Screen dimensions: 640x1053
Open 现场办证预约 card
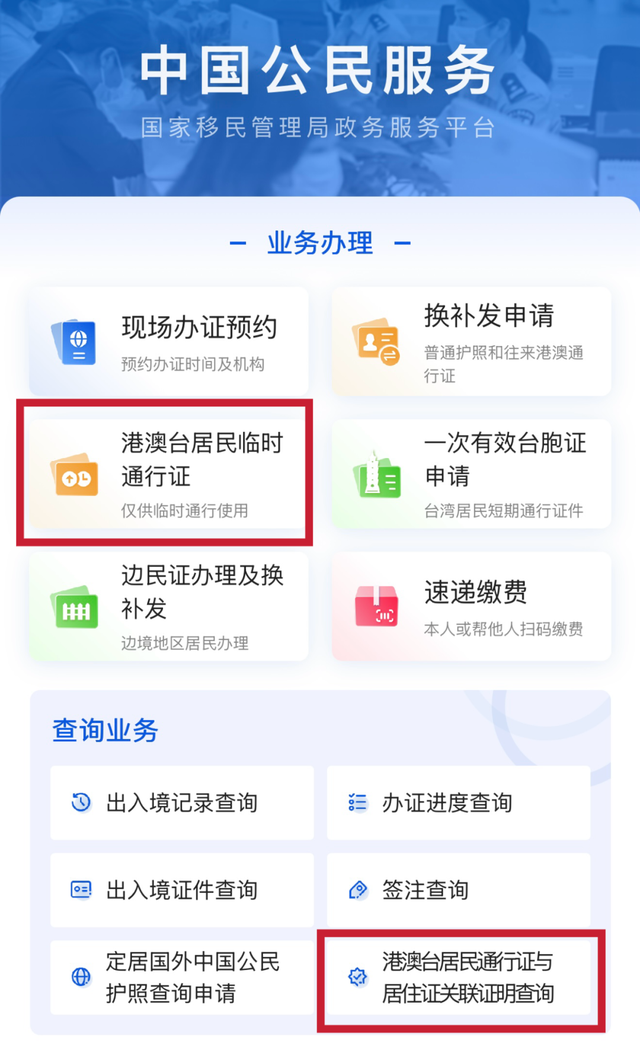(x=168, y=341)
